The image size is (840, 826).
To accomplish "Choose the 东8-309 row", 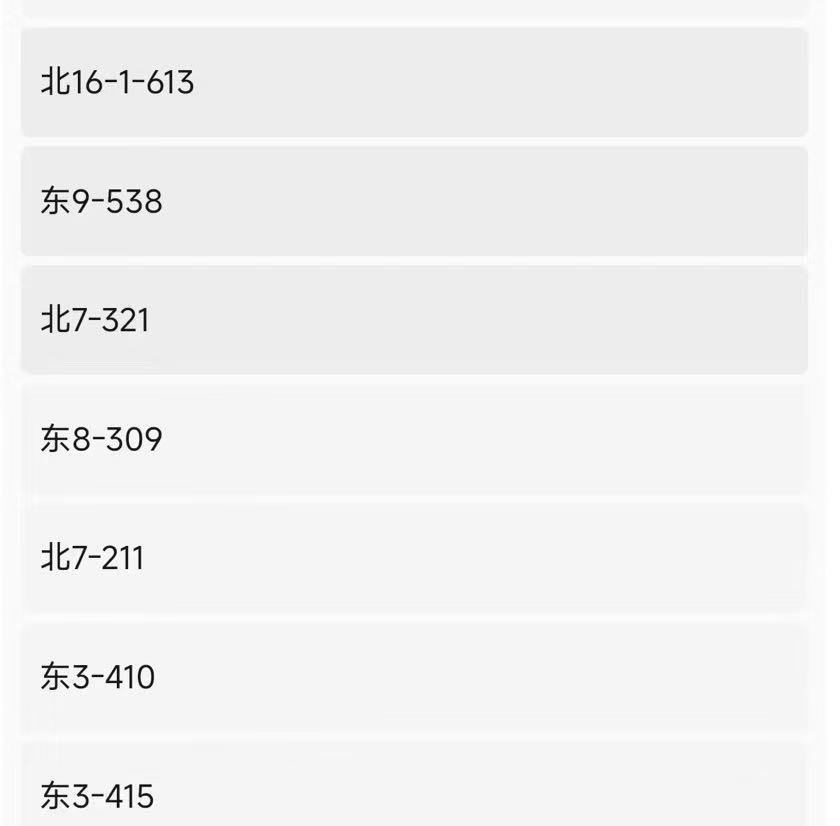I will tap(414, 439).
